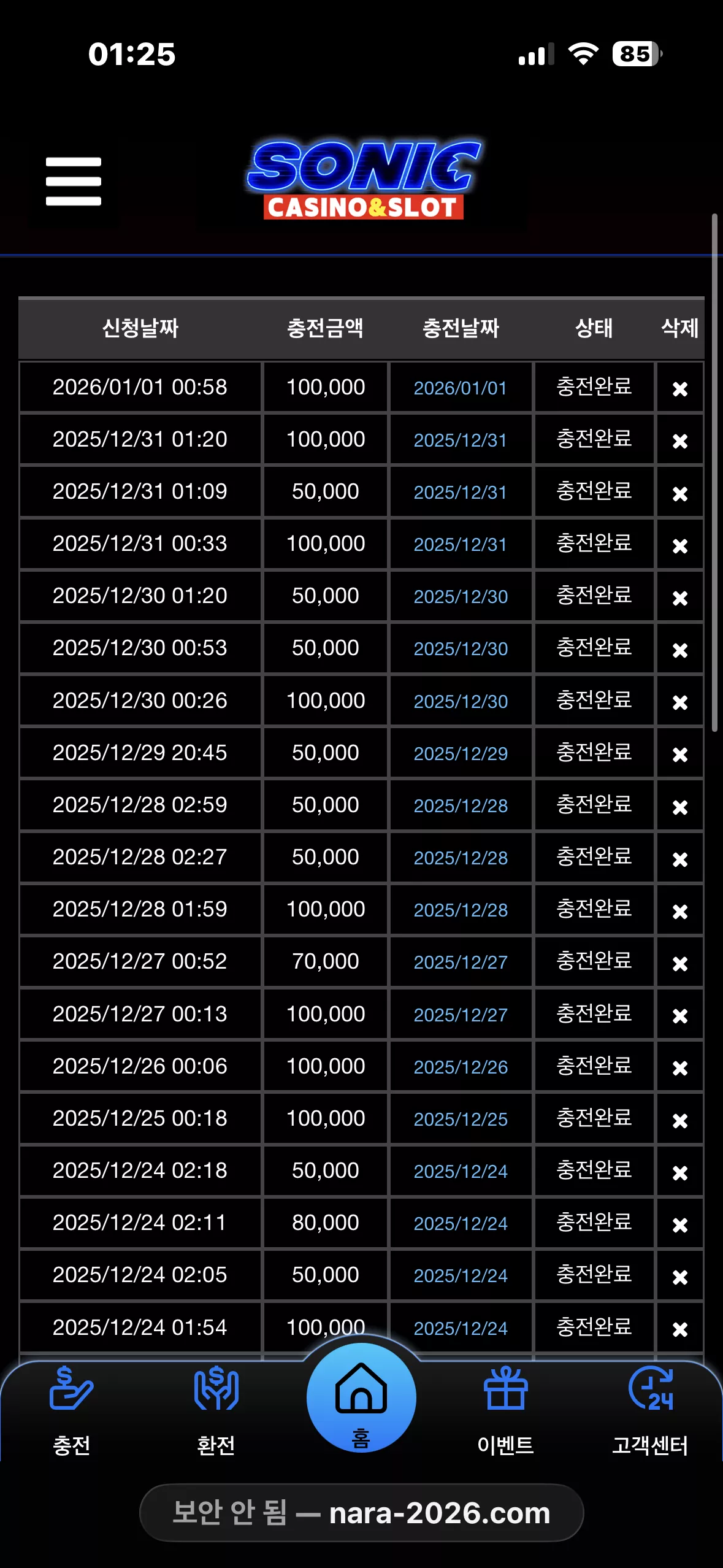Switch to the 환전 tab
This screenshot has height=1568, width=723.
(x=216, y=1410)
